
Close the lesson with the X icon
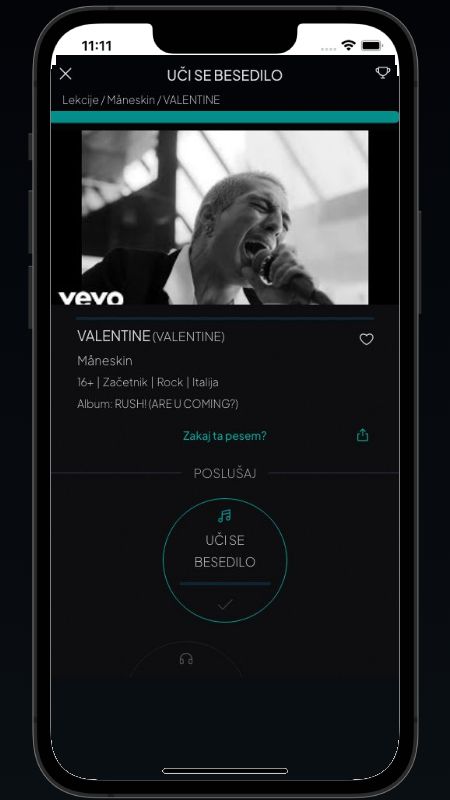click(x=65, y=74)
